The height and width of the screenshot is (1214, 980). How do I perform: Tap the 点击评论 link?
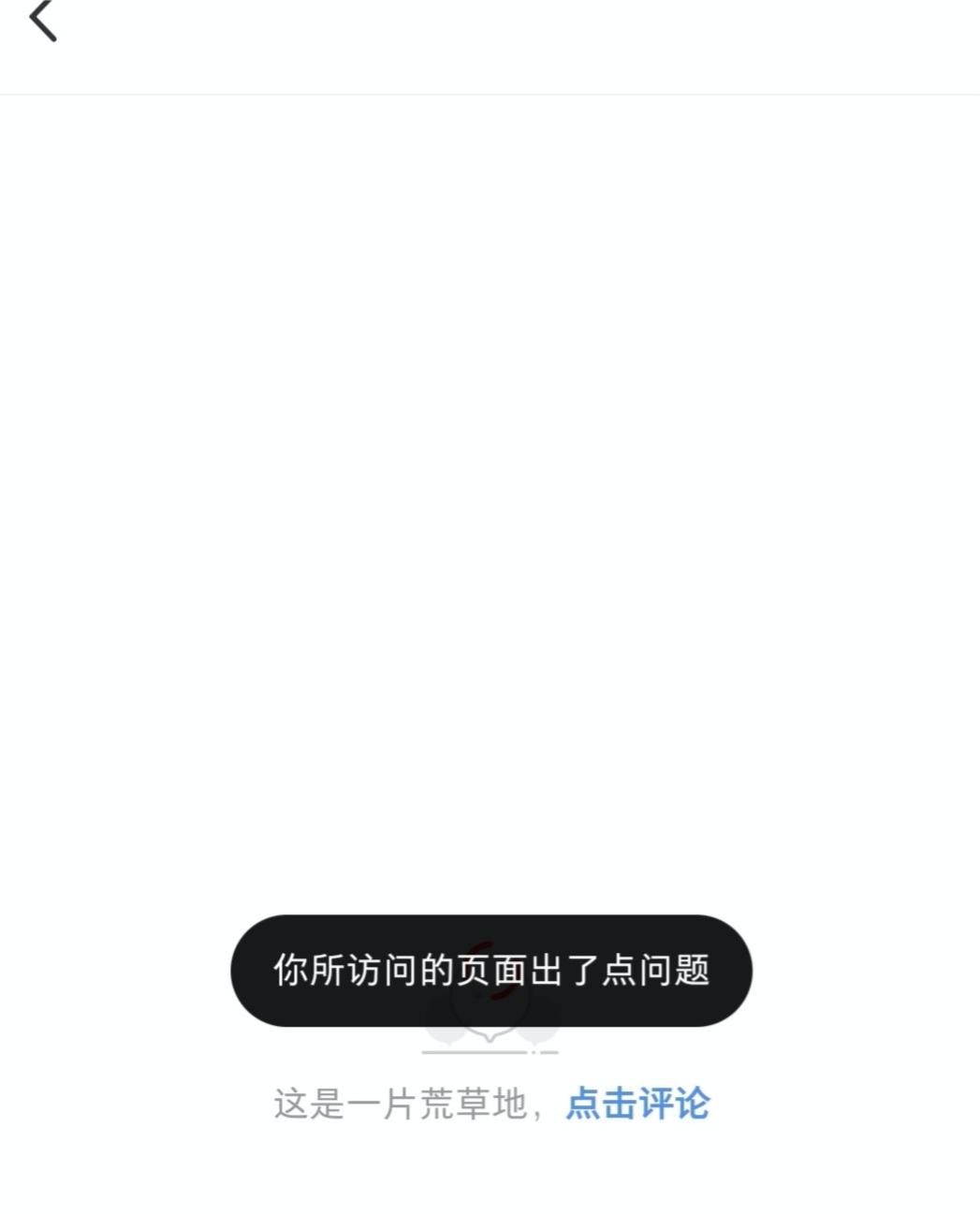[x=637, y=1104]
